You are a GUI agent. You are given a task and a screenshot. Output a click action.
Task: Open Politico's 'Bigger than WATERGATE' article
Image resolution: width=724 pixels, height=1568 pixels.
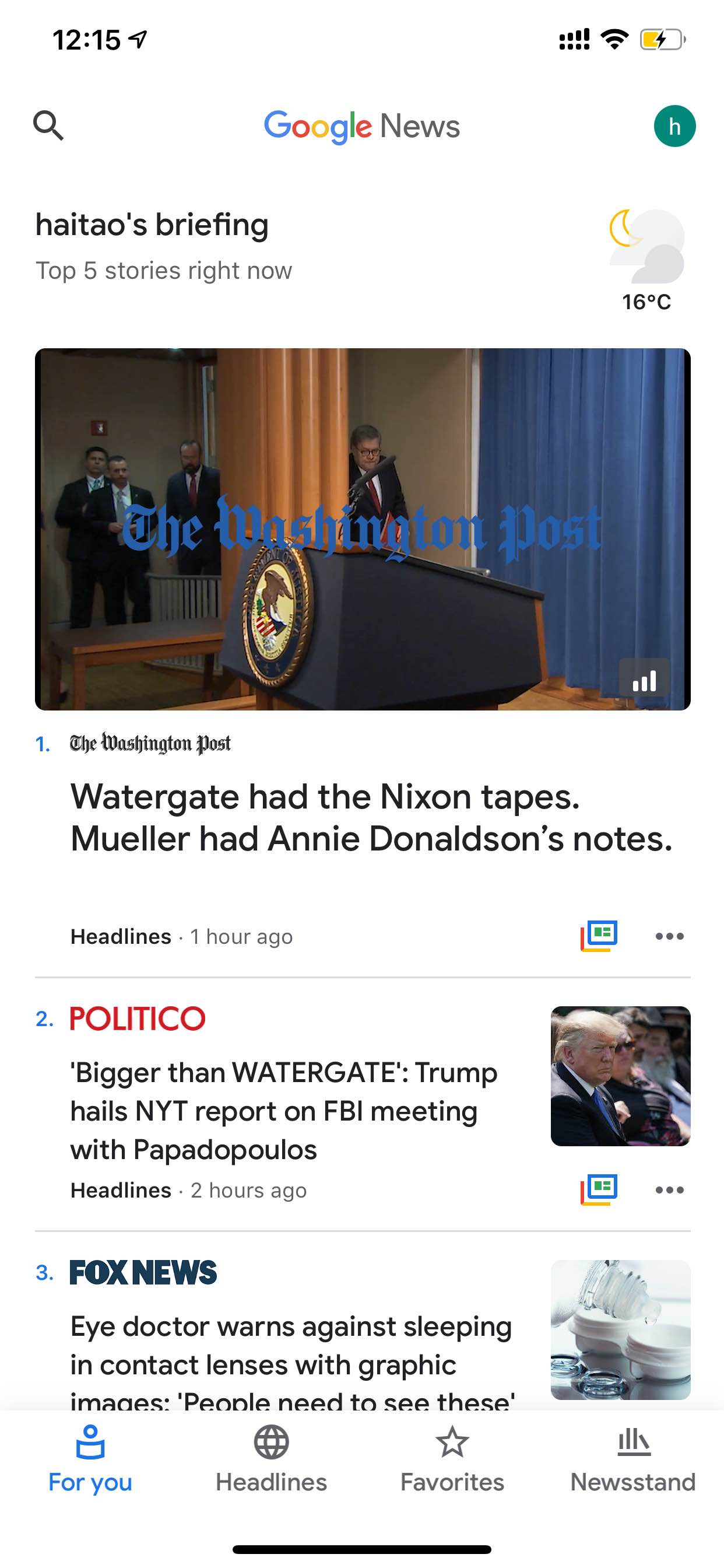283,1111
